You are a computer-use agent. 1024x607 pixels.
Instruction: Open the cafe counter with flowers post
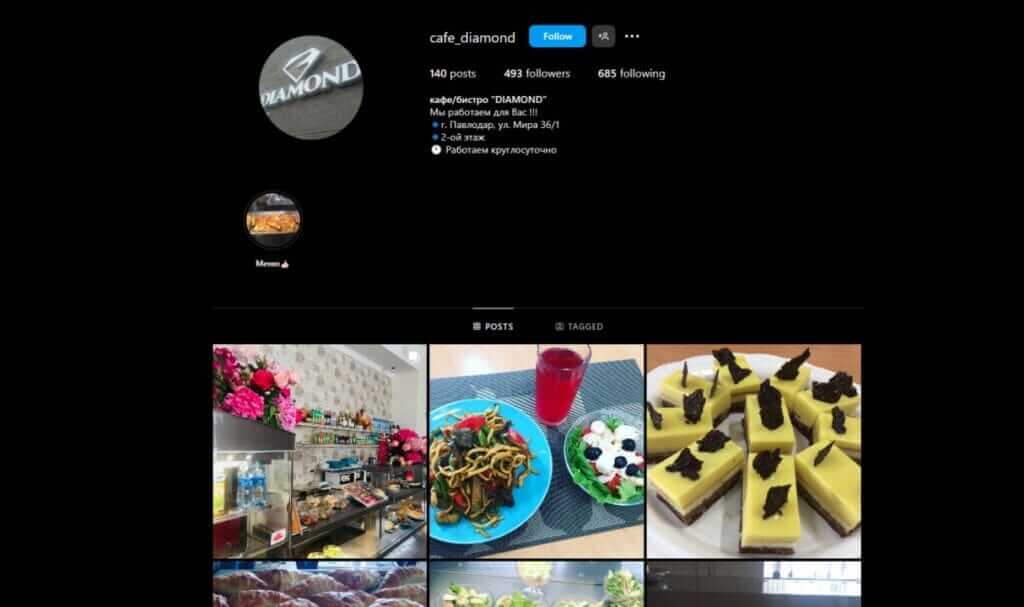pyautogui.click(x=319, y=451)
